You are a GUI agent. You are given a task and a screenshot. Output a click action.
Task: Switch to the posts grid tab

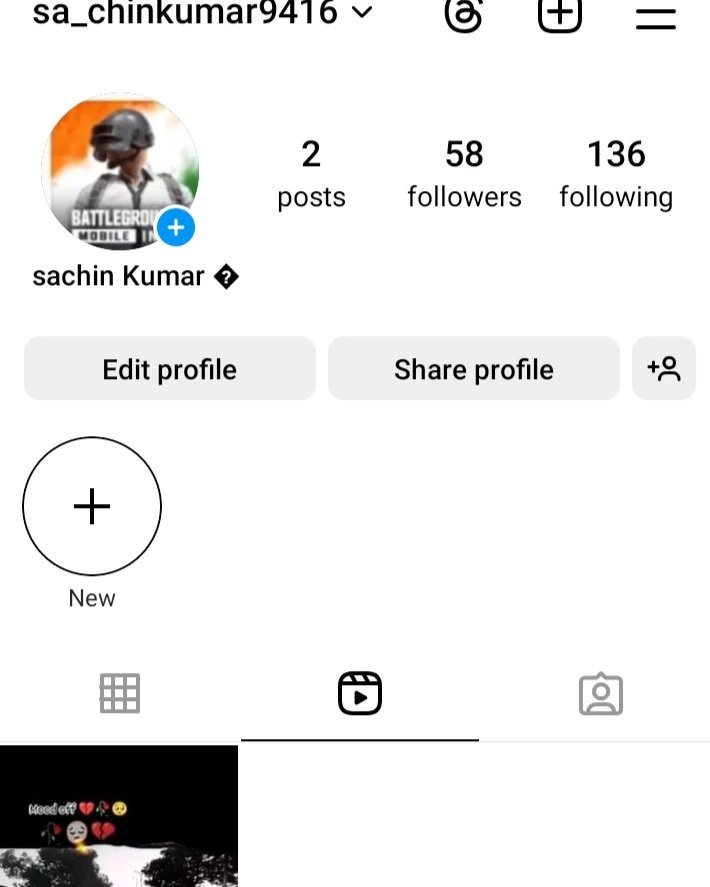(x=120, y=693)
